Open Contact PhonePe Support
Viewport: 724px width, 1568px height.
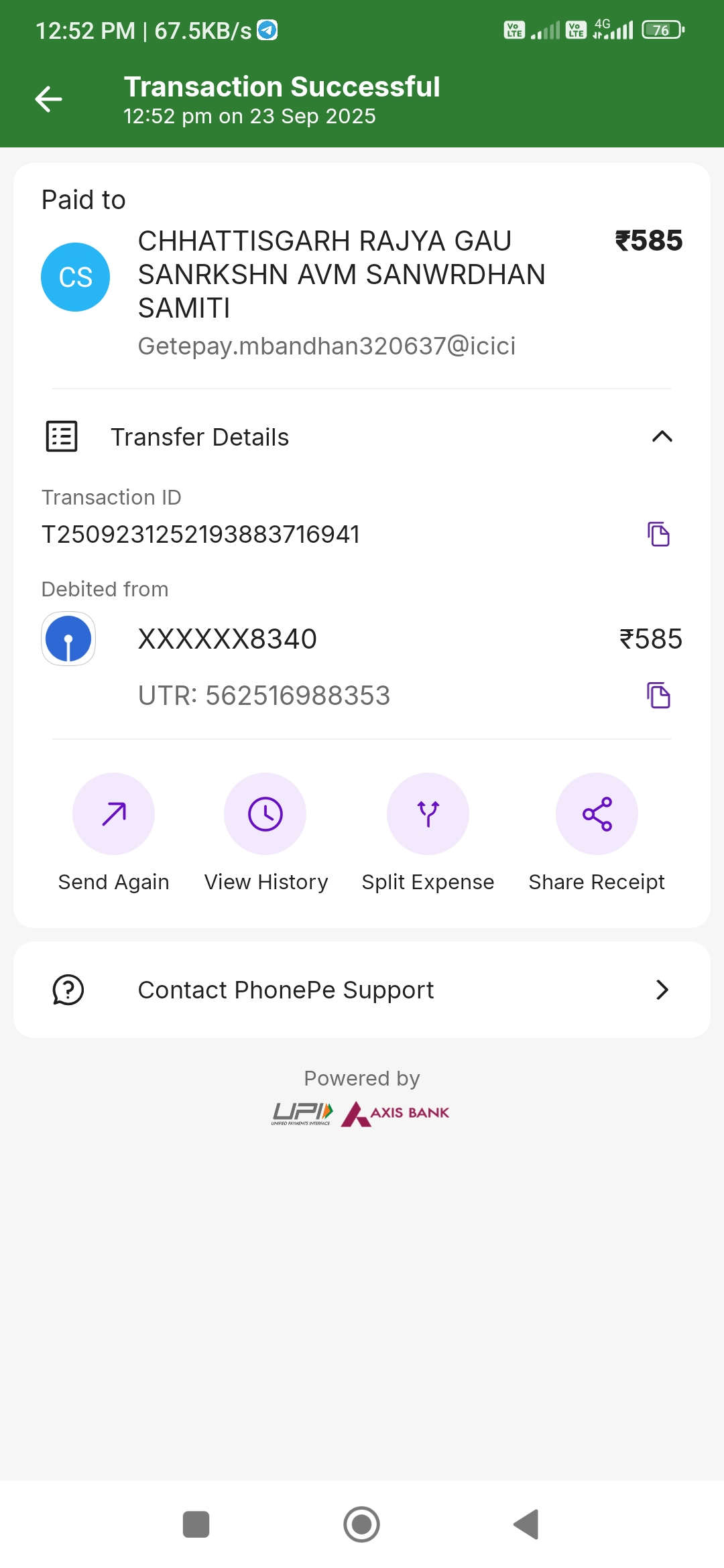[362, 990]
